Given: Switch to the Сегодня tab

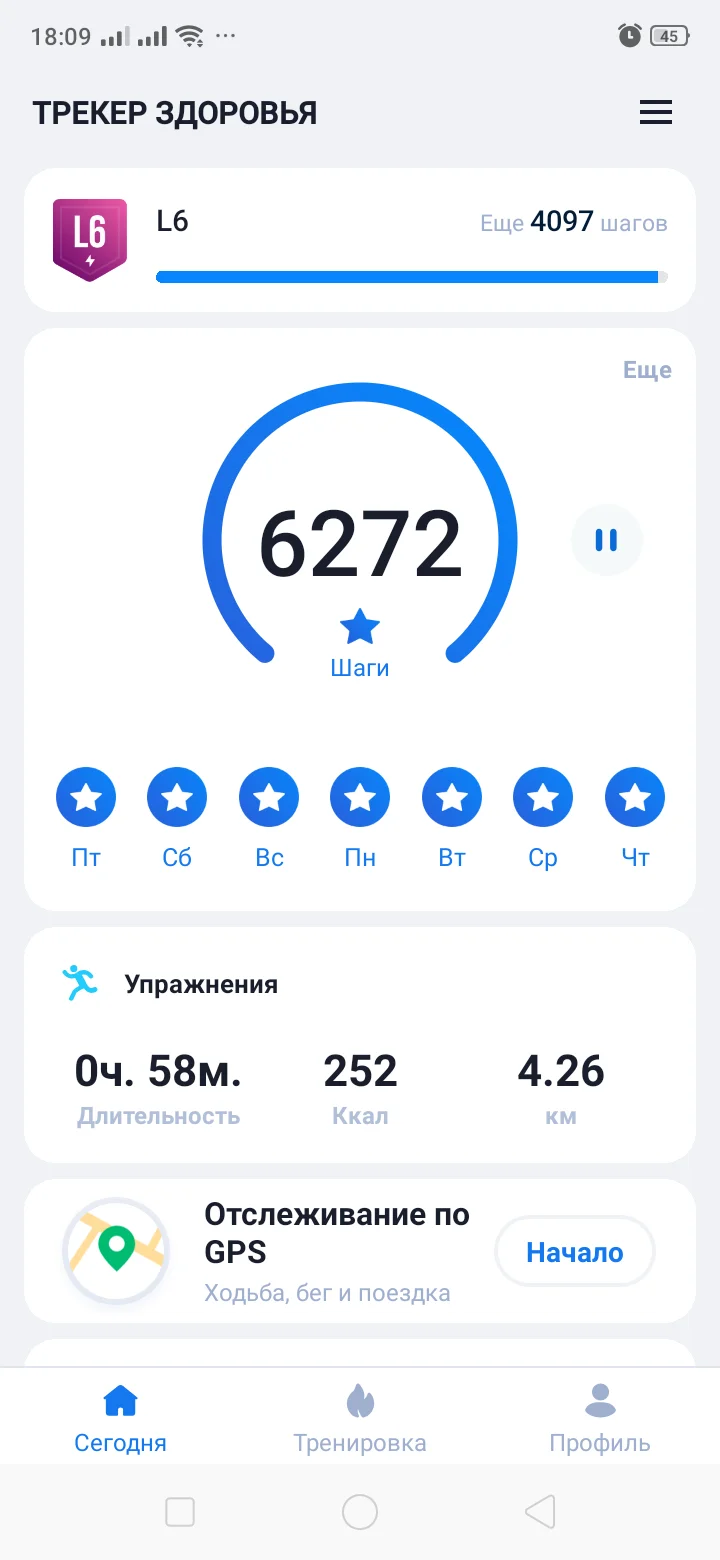Looking at the screenshot, I should [120, 1418].
